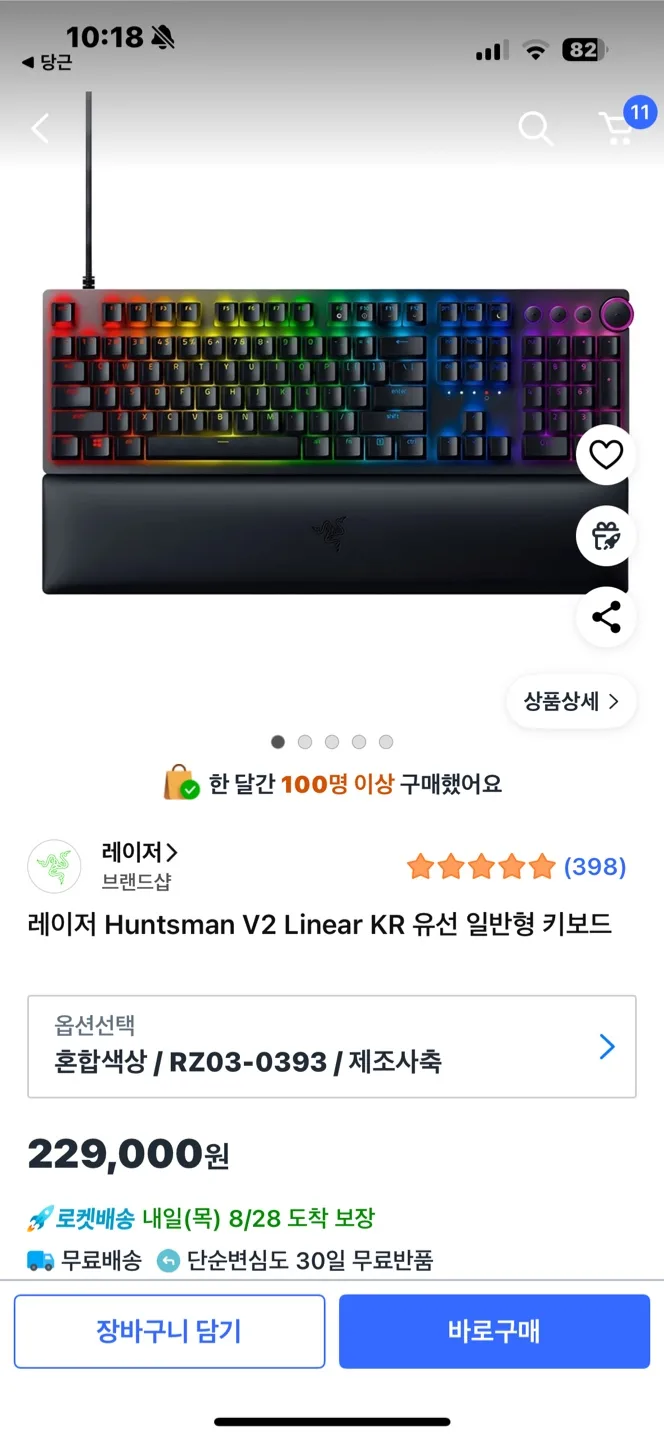Screen dimensions: 664x1440
Task: Open 상품상세 product details
Action: (x=571, y=701)
